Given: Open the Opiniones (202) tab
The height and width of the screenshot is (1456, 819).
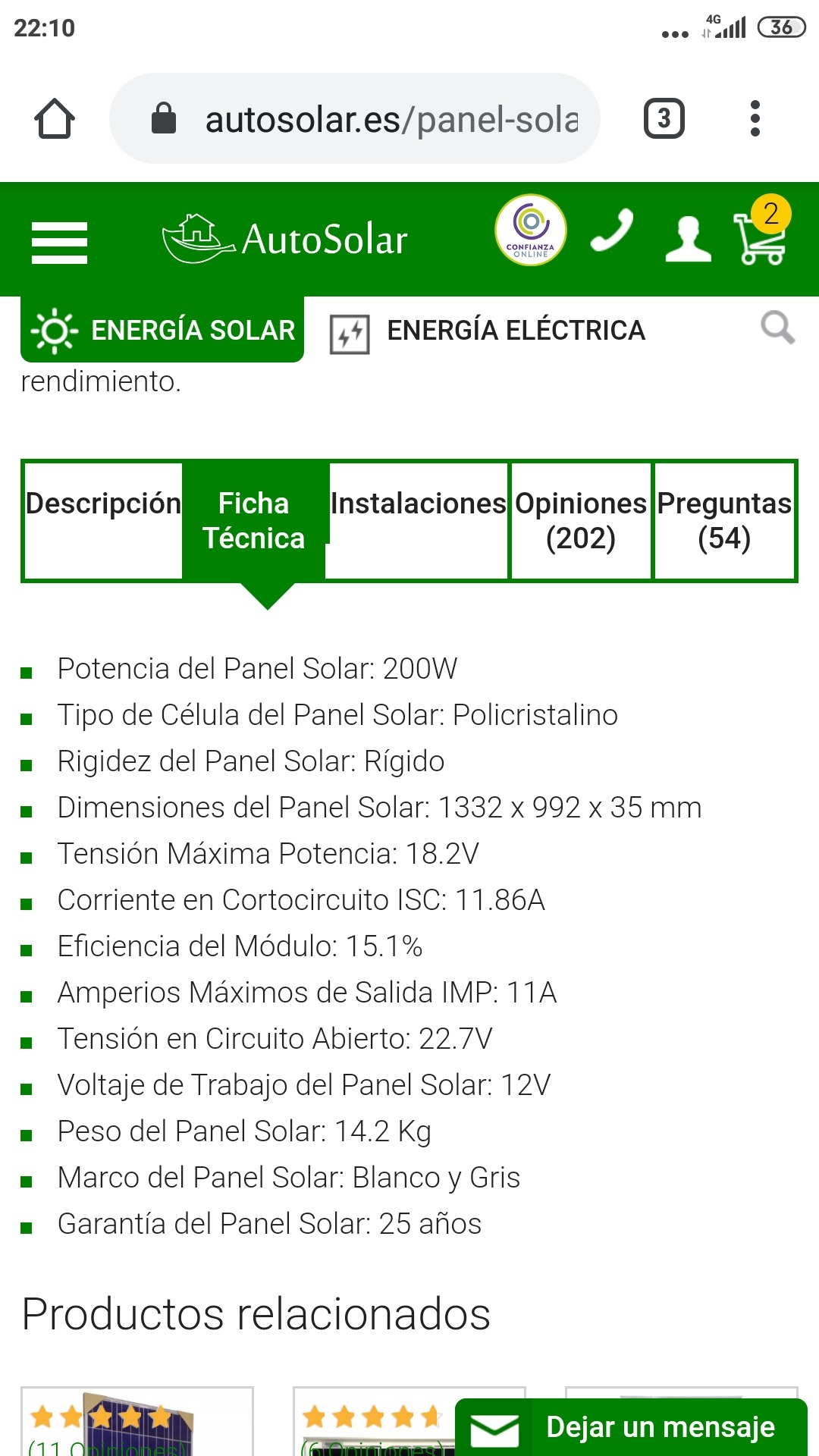Looking at the screenshot, I should tap(581, 521).
